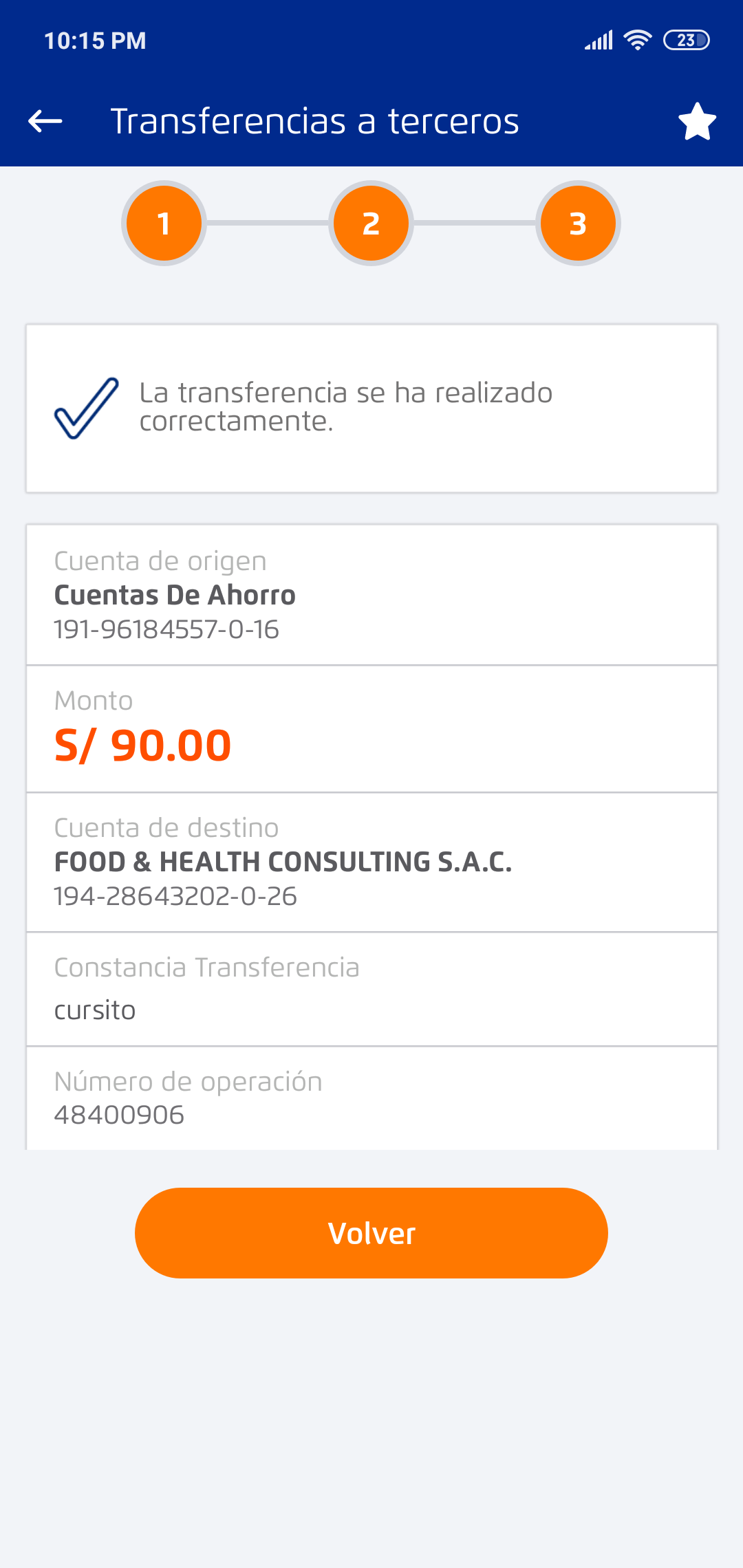Tap the back arrow to return
Viewport: 743px width, 1568px height.
point(43,121)
